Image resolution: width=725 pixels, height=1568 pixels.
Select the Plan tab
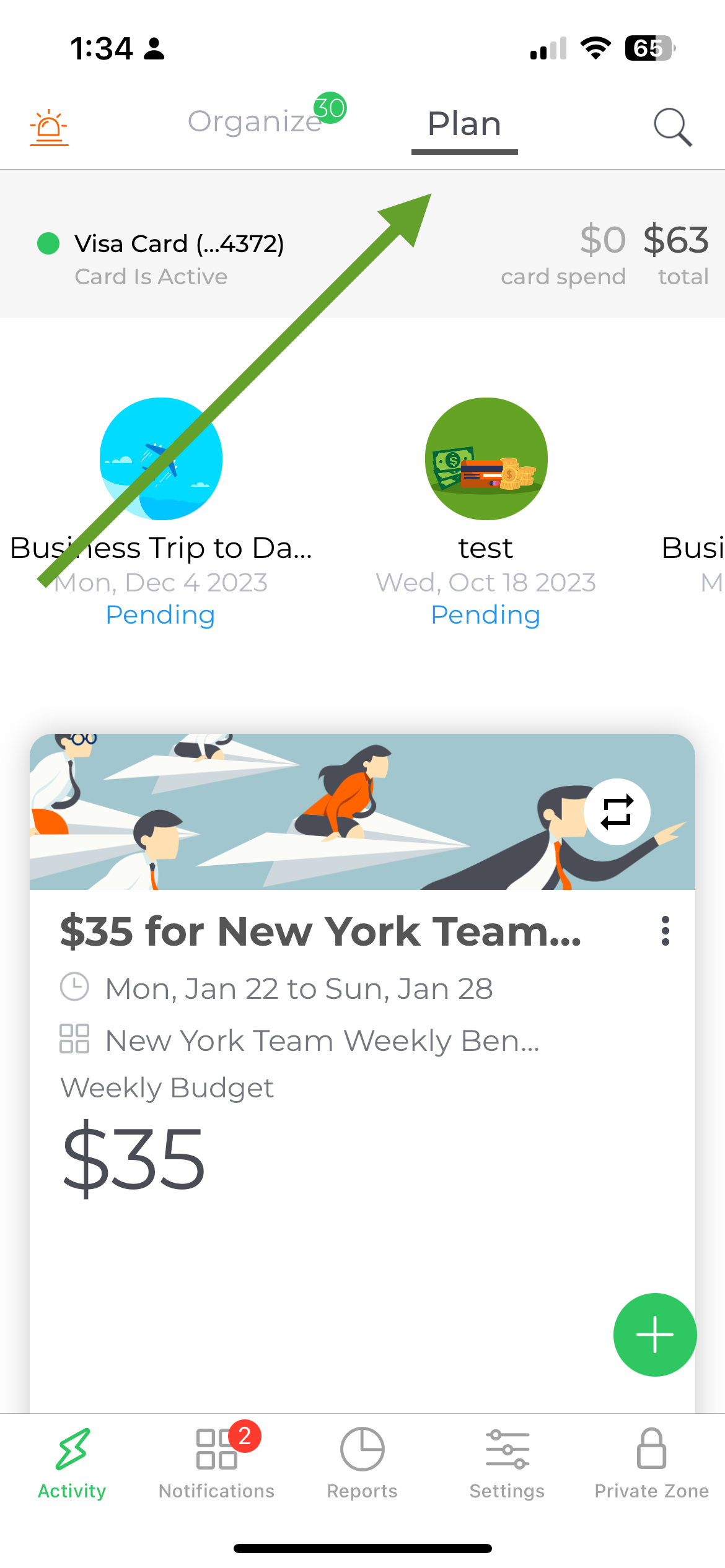pos(465,124)
